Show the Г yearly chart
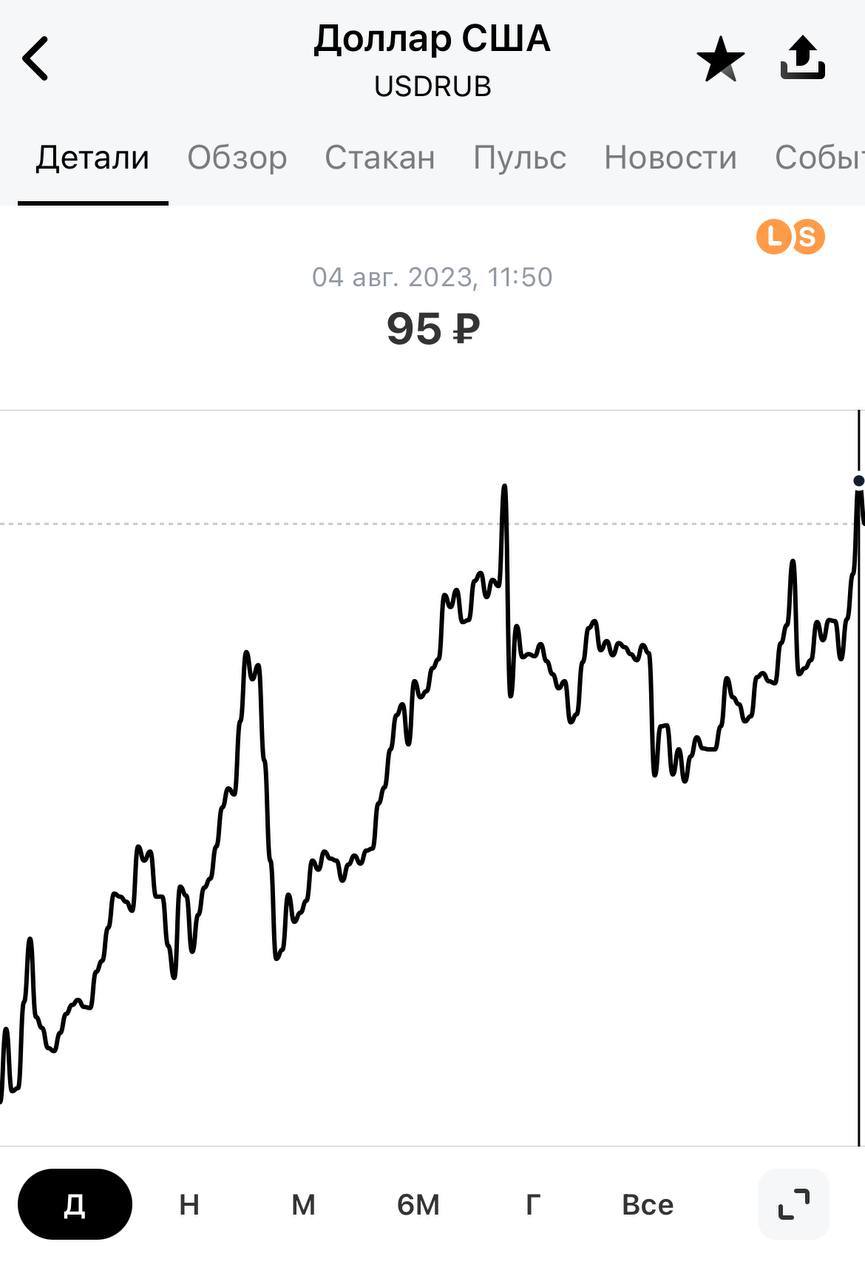This screenshot has width=865, height=1280. [x=533, y=1205]
